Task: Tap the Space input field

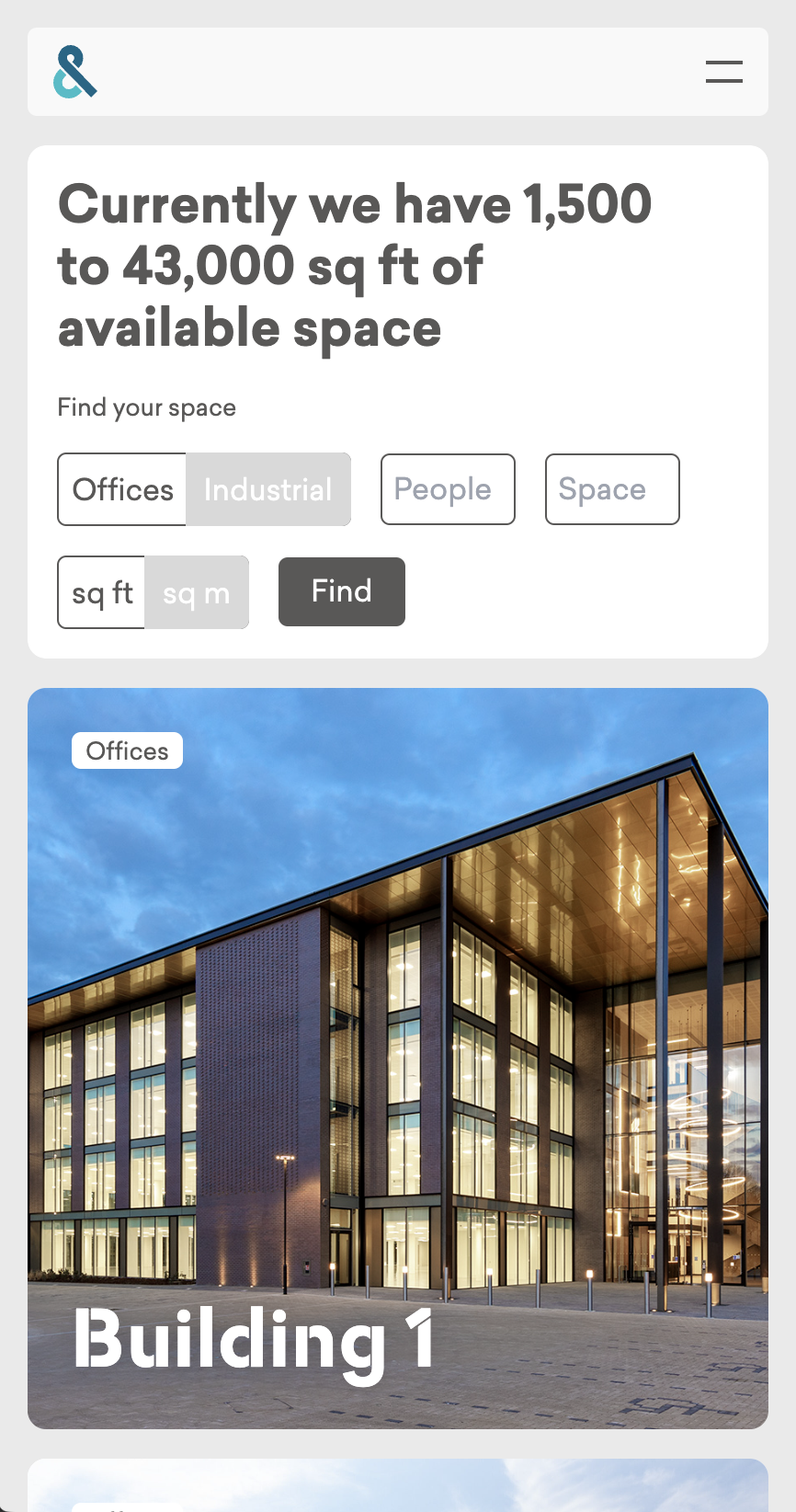Action: click(x=612, y=489)
